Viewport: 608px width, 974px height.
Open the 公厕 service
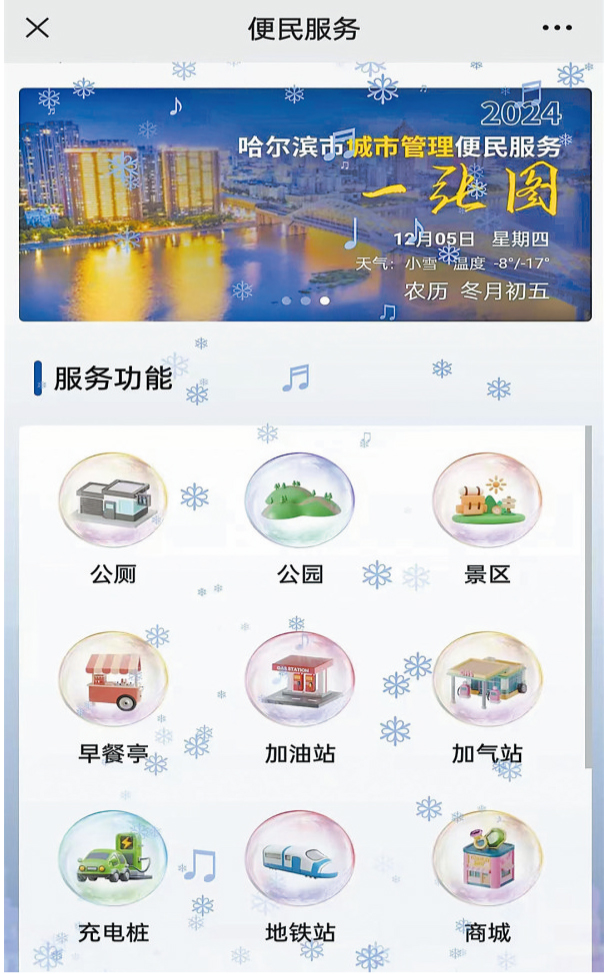tap(113, 501)
